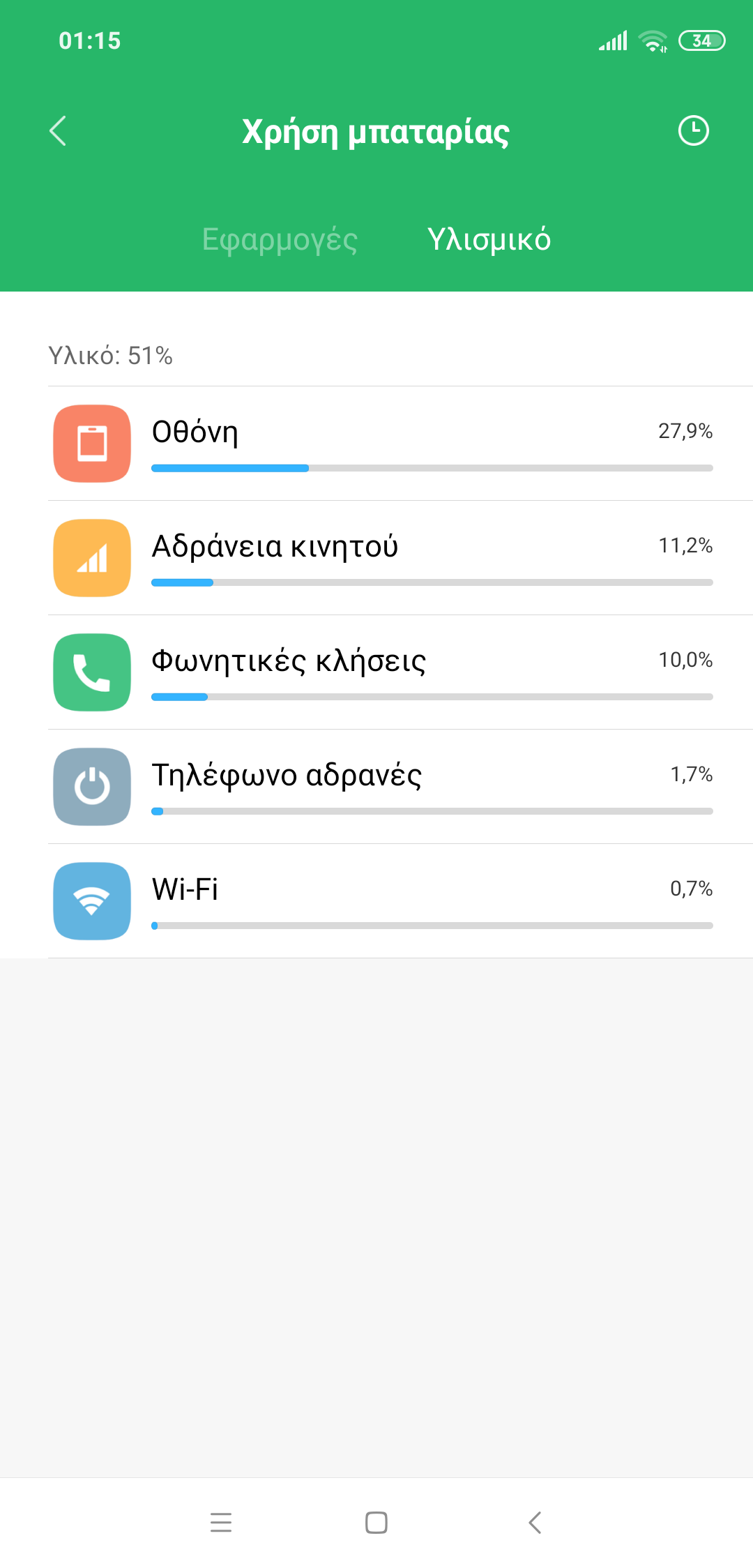Switch to the Εφαρμογές tab
This screenshot has width=753, height=1568.
coord(280,239)
